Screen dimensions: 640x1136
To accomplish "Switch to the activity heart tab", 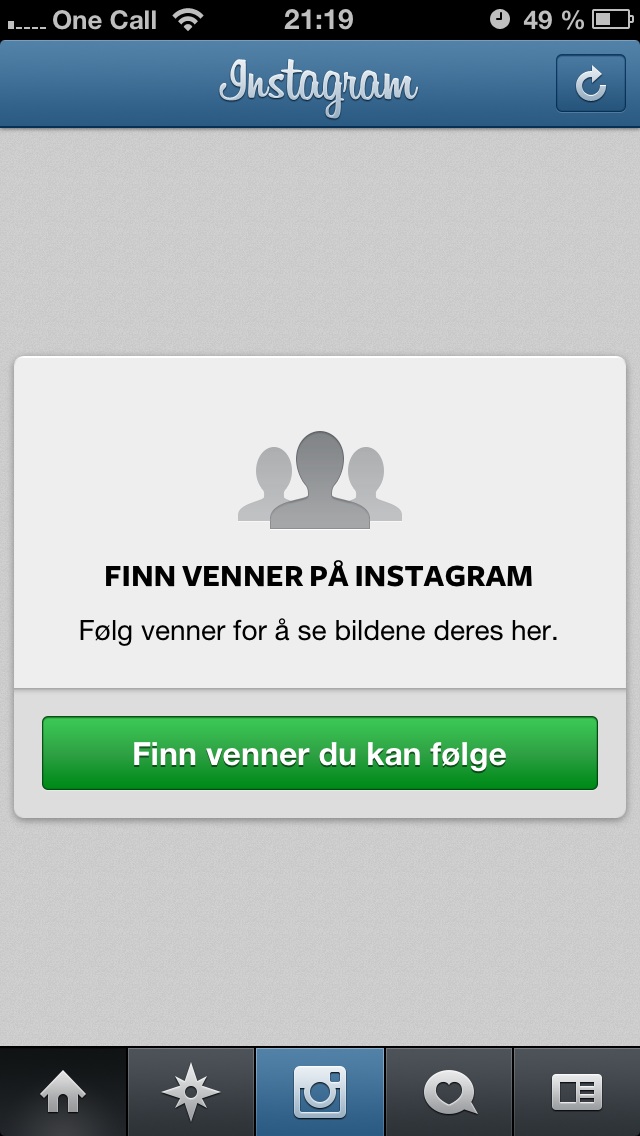I will (449, 1092).
